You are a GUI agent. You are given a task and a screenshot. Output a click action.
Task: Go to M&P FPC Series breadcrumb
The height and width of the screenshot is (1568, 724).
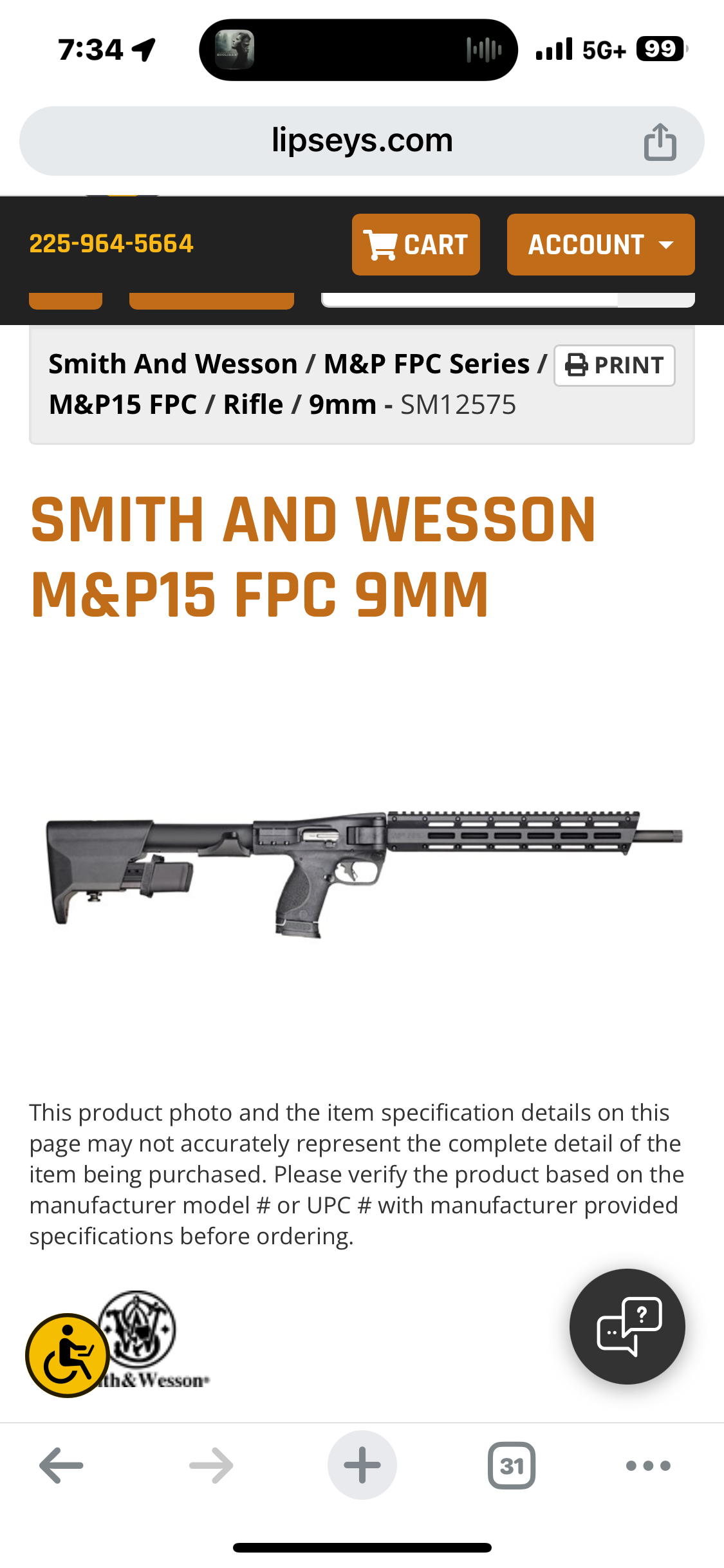pyautogui.click(x=426, y=364)
